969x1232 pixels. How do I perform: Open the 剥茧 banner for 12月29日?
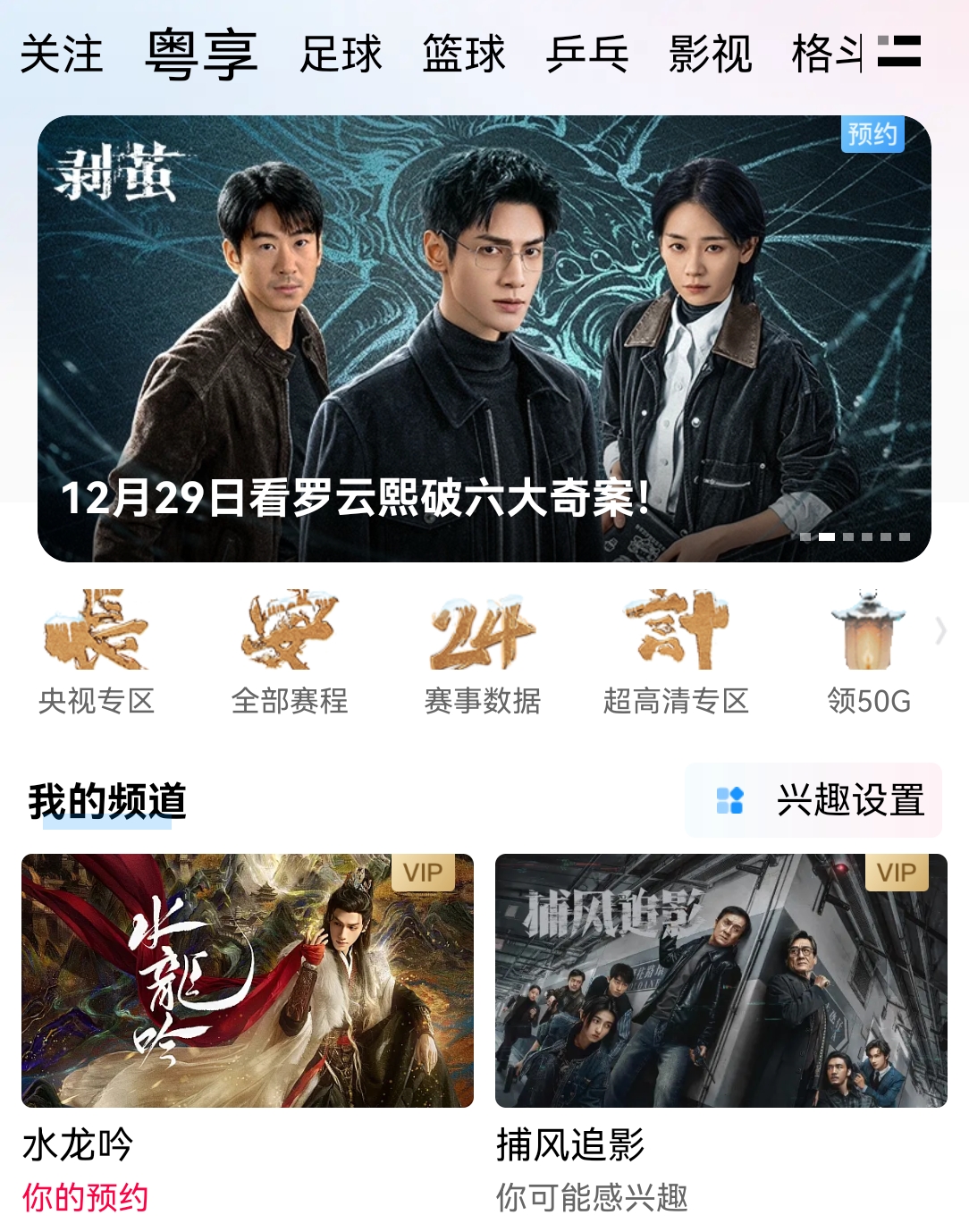483,340
